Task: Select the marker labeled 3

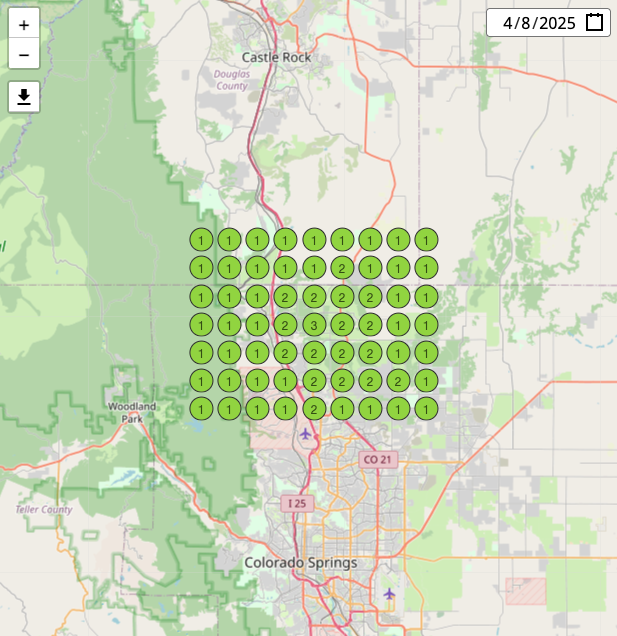Action: pos(313,324)
